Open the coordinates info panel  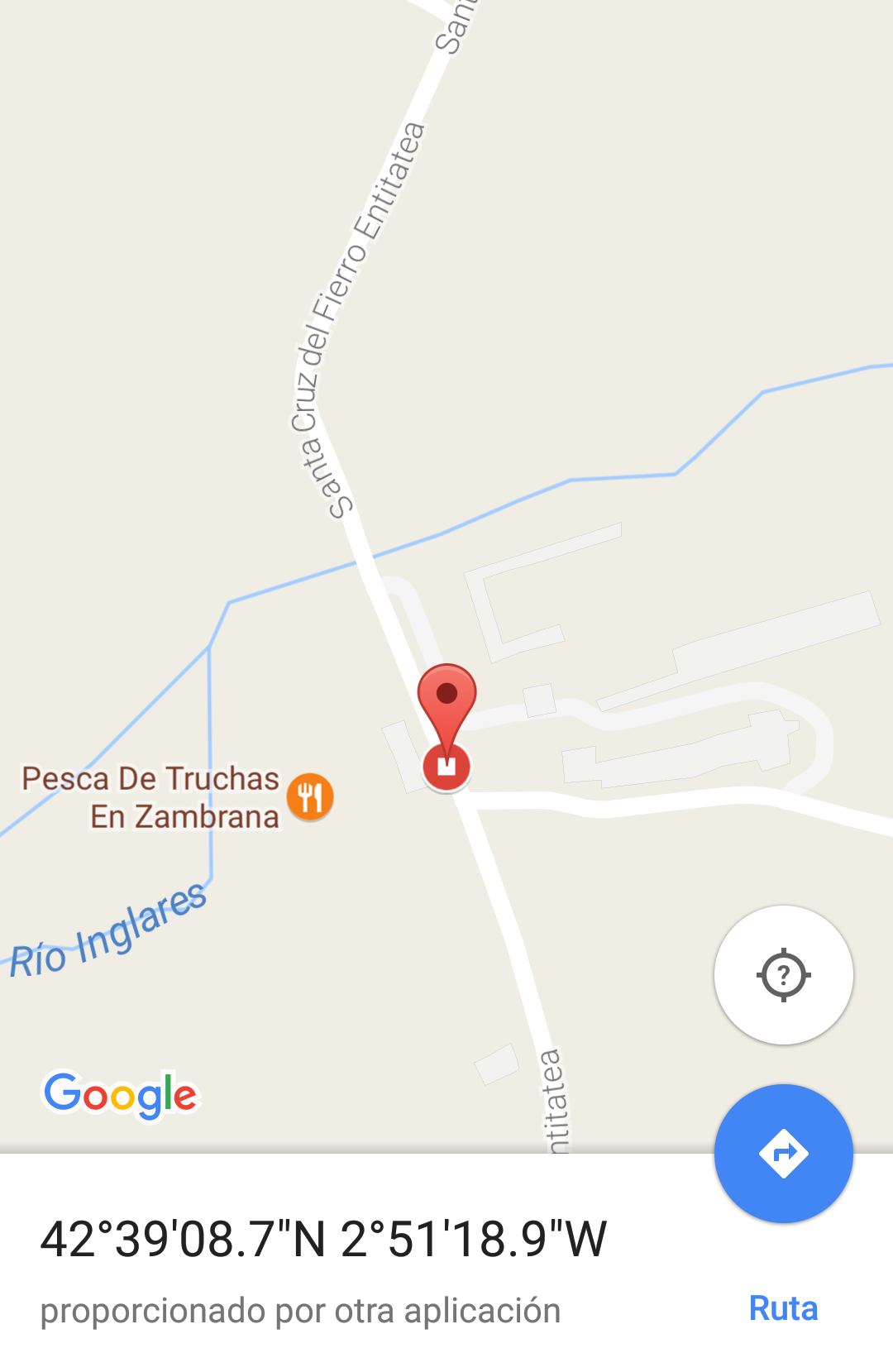pos(323,1239)
